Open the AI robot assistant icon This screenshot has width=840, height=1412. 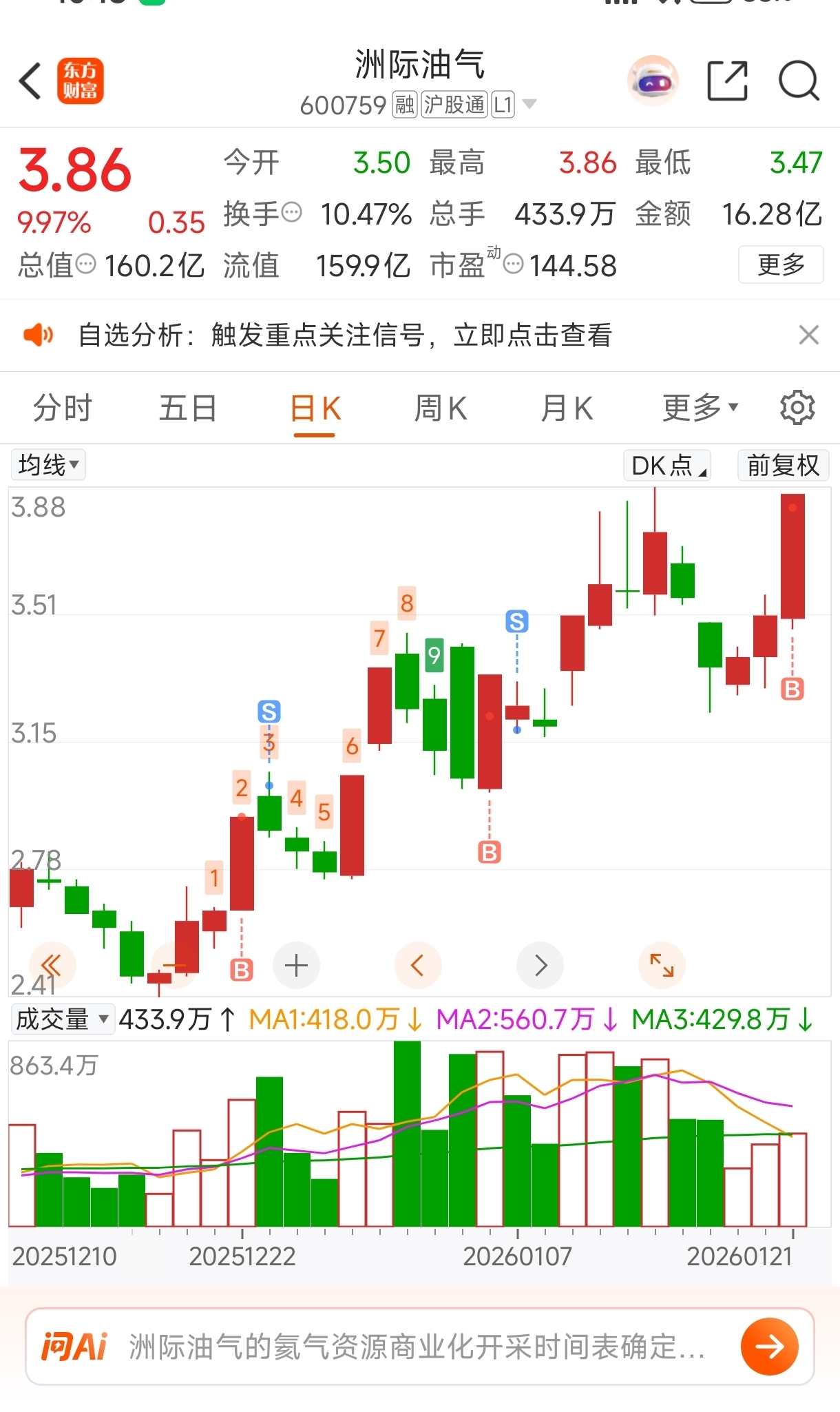pos(653,81)
